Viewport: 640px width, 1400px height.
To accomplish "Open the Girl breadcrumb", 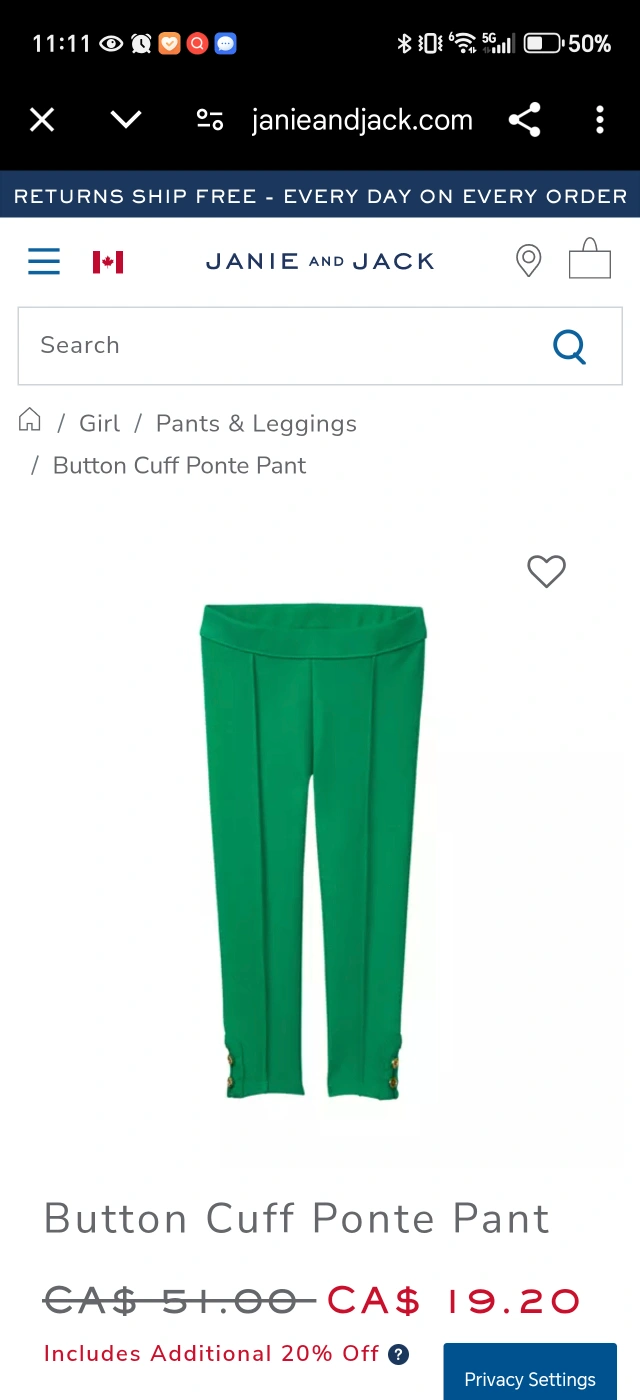I will [x=99, y=424].
